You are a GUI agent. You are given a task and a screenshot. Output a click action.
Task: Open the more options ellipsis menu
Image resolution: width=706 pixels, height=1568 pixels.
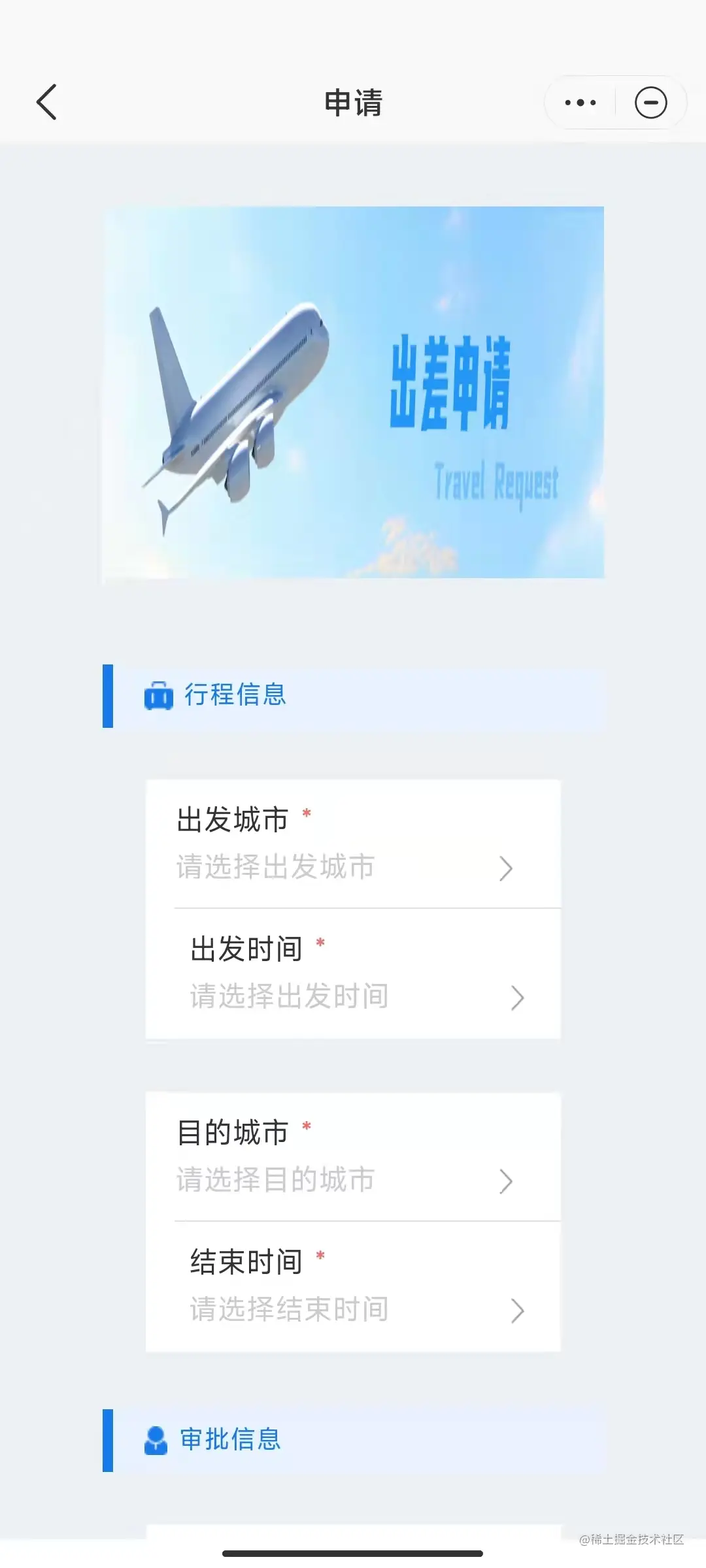pyautogui.click(x=580, y=103)
